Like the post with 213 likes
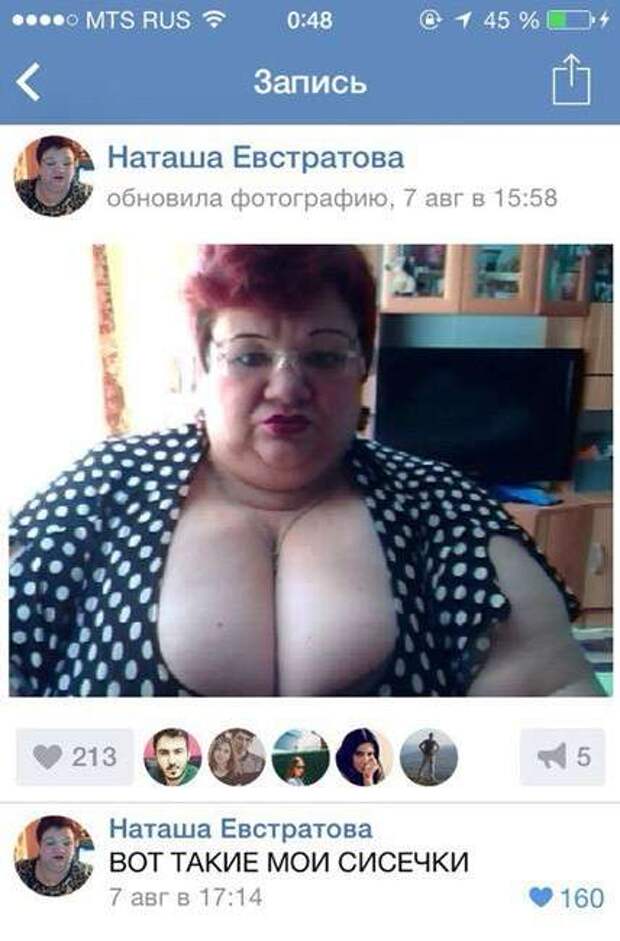The height and width of the screenshot is (941, 620). coord(75,757)
